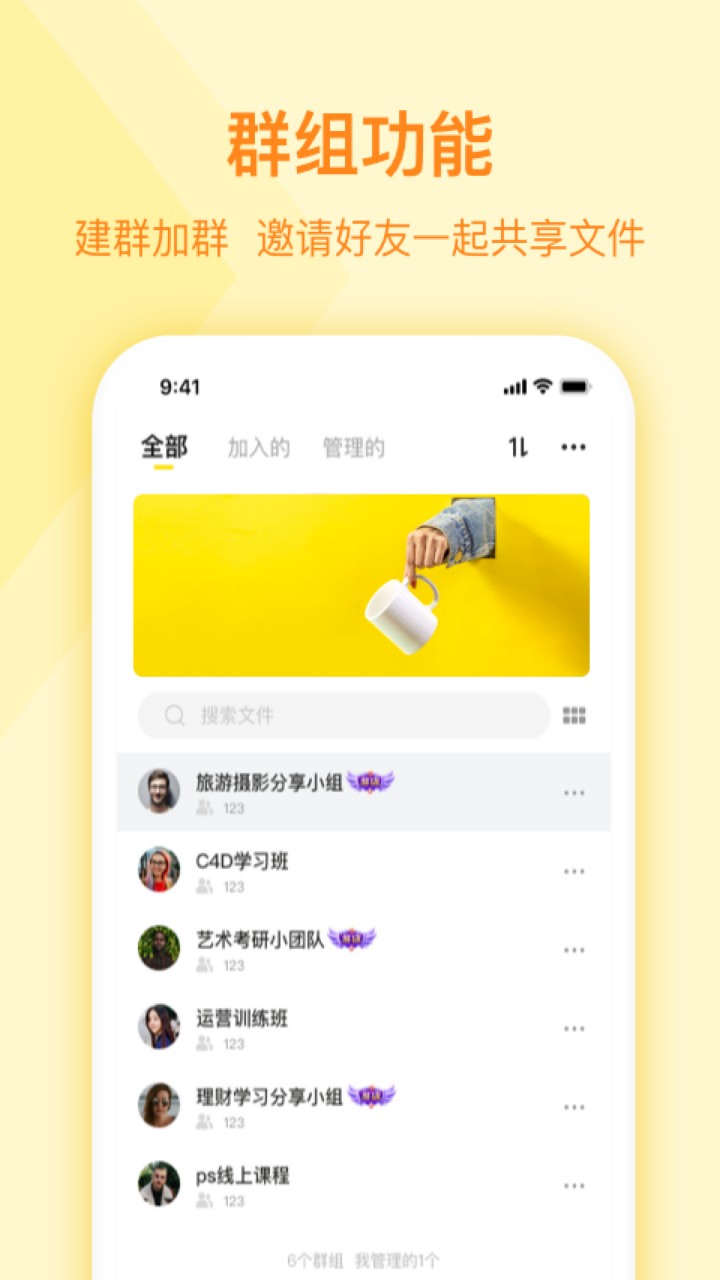Viewport: 720px width, 1280px height.
Task: Open the group ps线上课程
Action: (243, 1178)
